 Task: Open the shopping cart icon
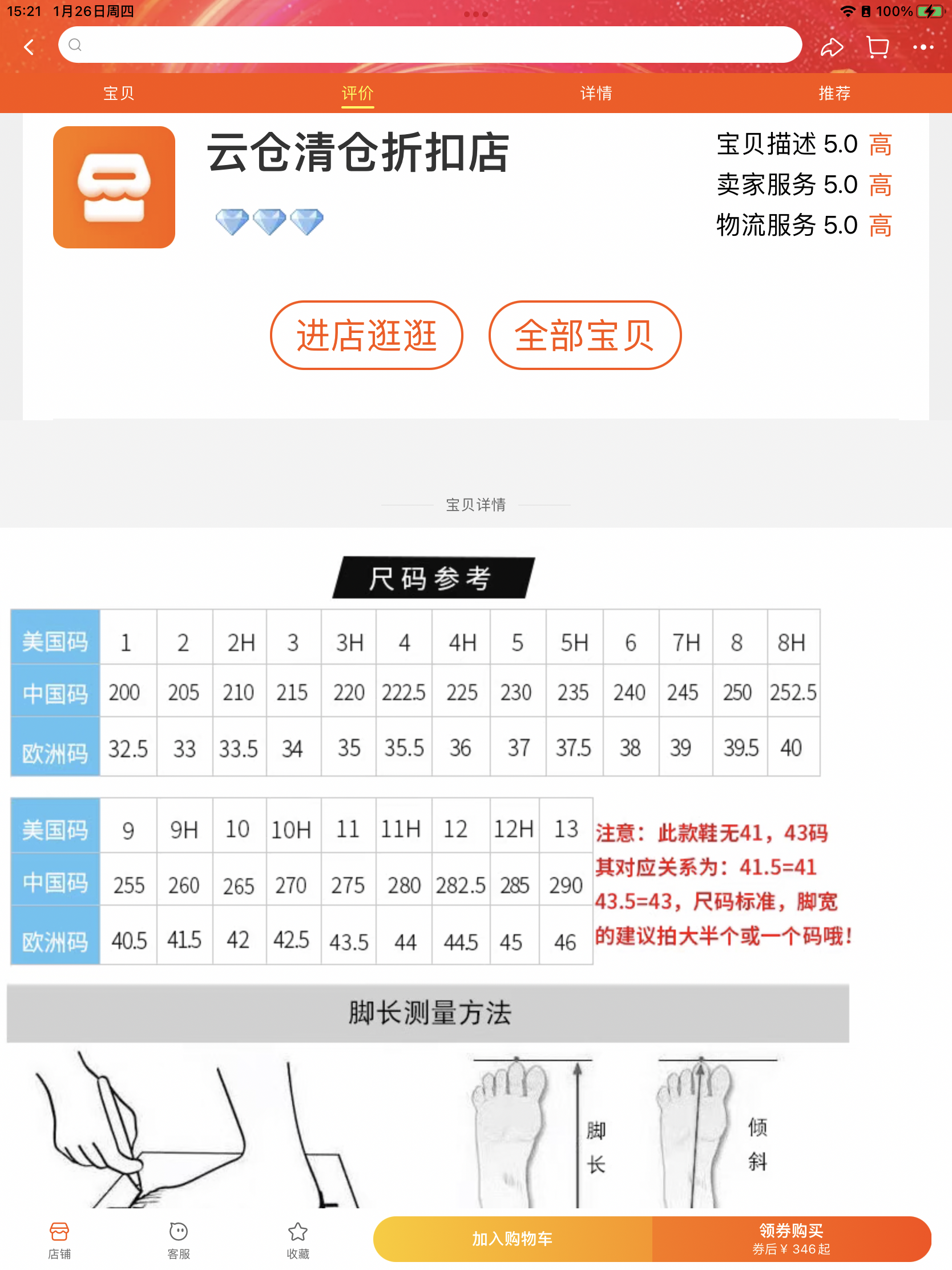coord(877,47)
